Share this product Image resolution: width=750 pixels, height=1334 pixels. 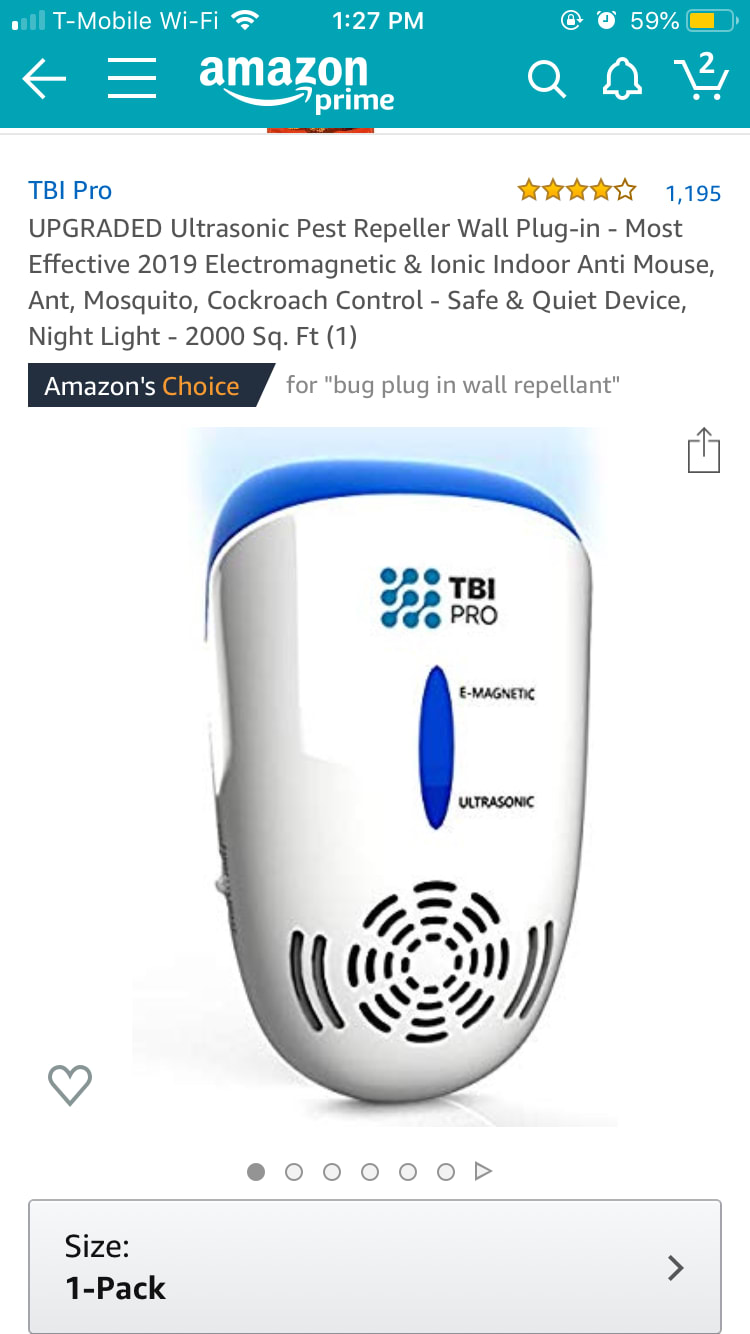click(703, 451)
